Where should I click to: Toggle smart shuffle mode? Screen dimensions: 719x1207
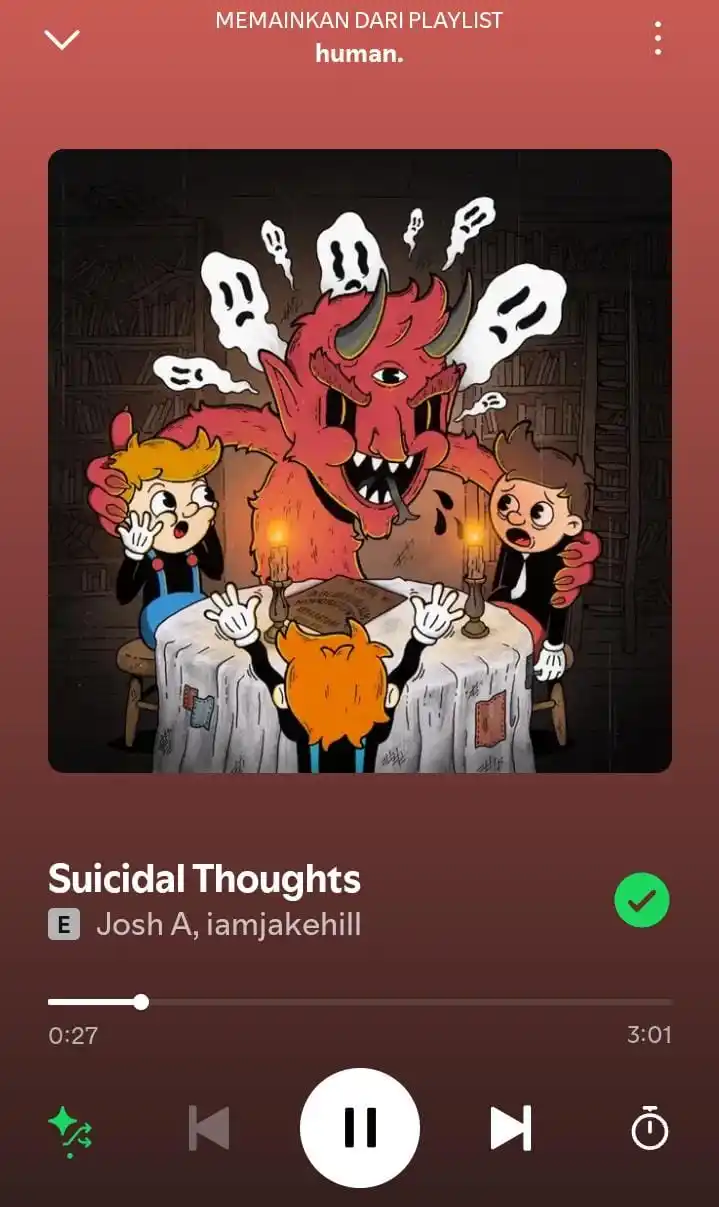coord(70,1130)
